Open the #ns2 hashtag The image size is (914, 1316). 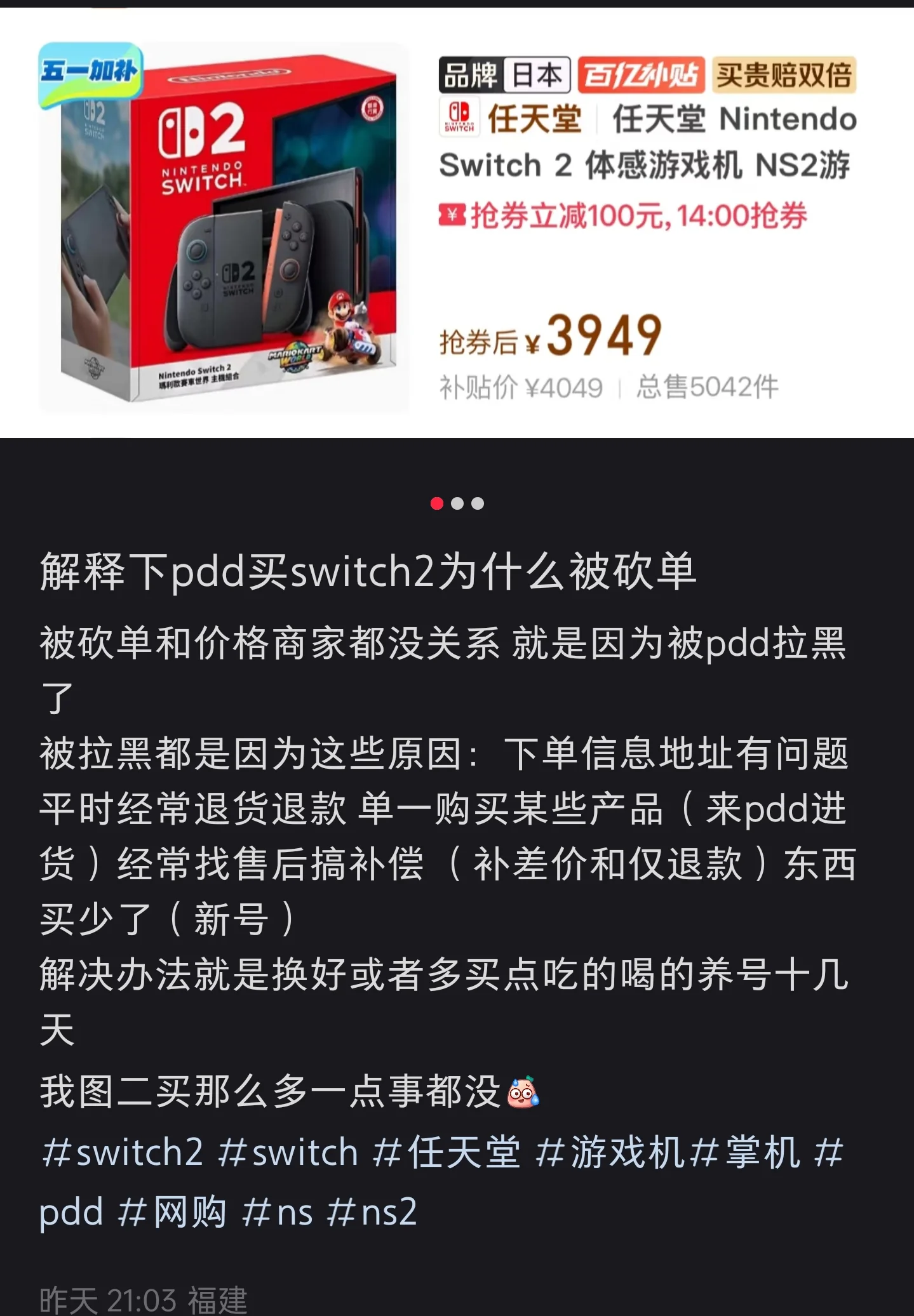372,1212
